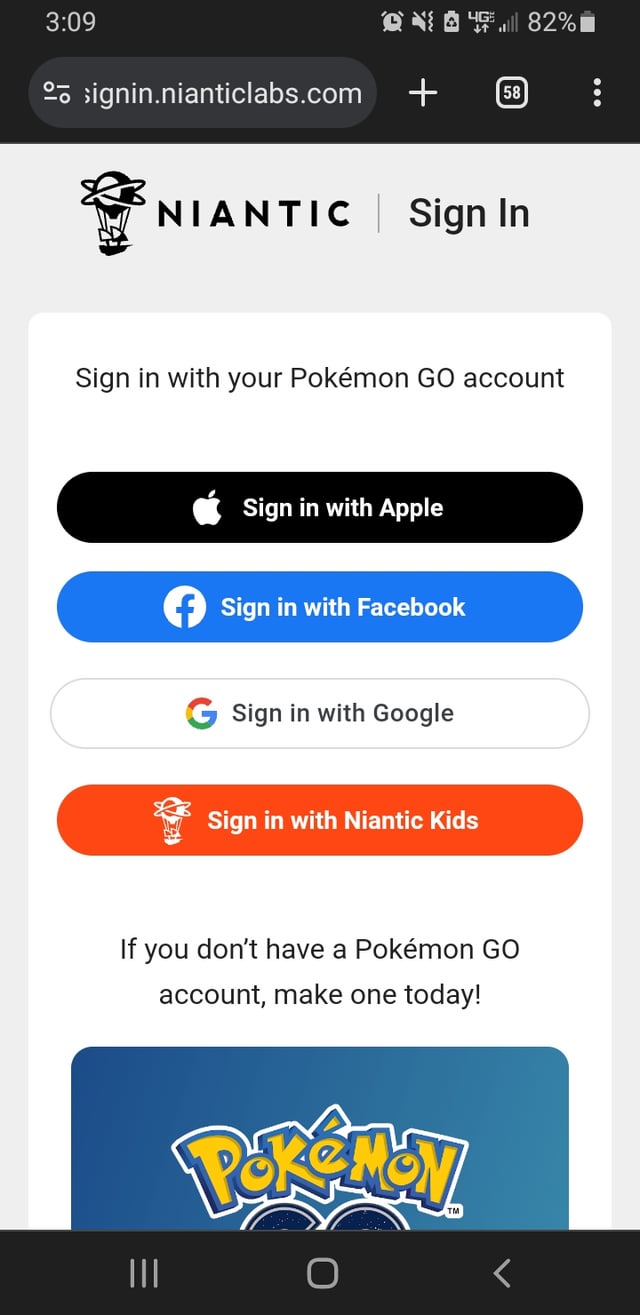Open a new browser tab
Image resolution: width=640 pixels, height=1315 pixels.
(423, 94)
